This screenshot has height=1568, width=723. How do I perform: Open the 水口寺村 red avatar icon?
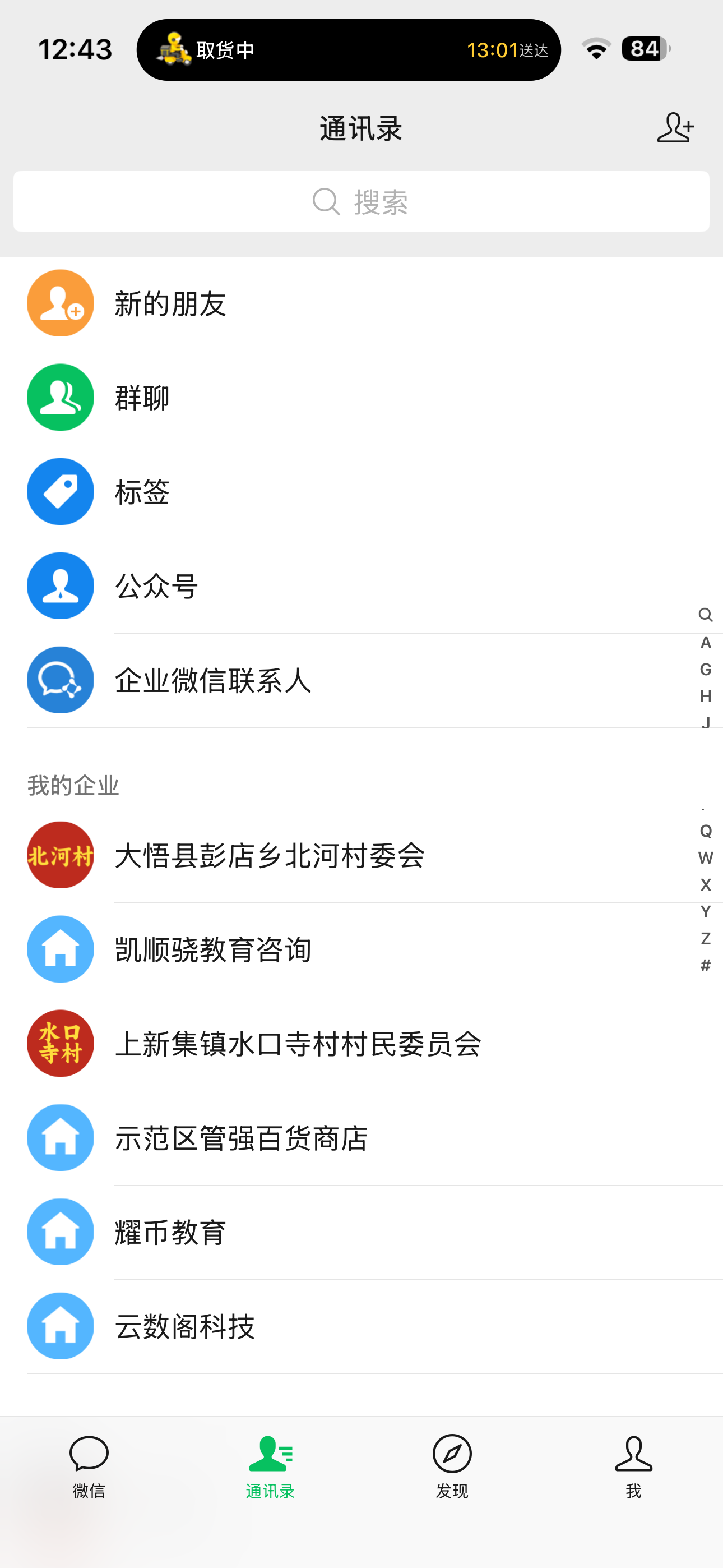[59, 1043]
